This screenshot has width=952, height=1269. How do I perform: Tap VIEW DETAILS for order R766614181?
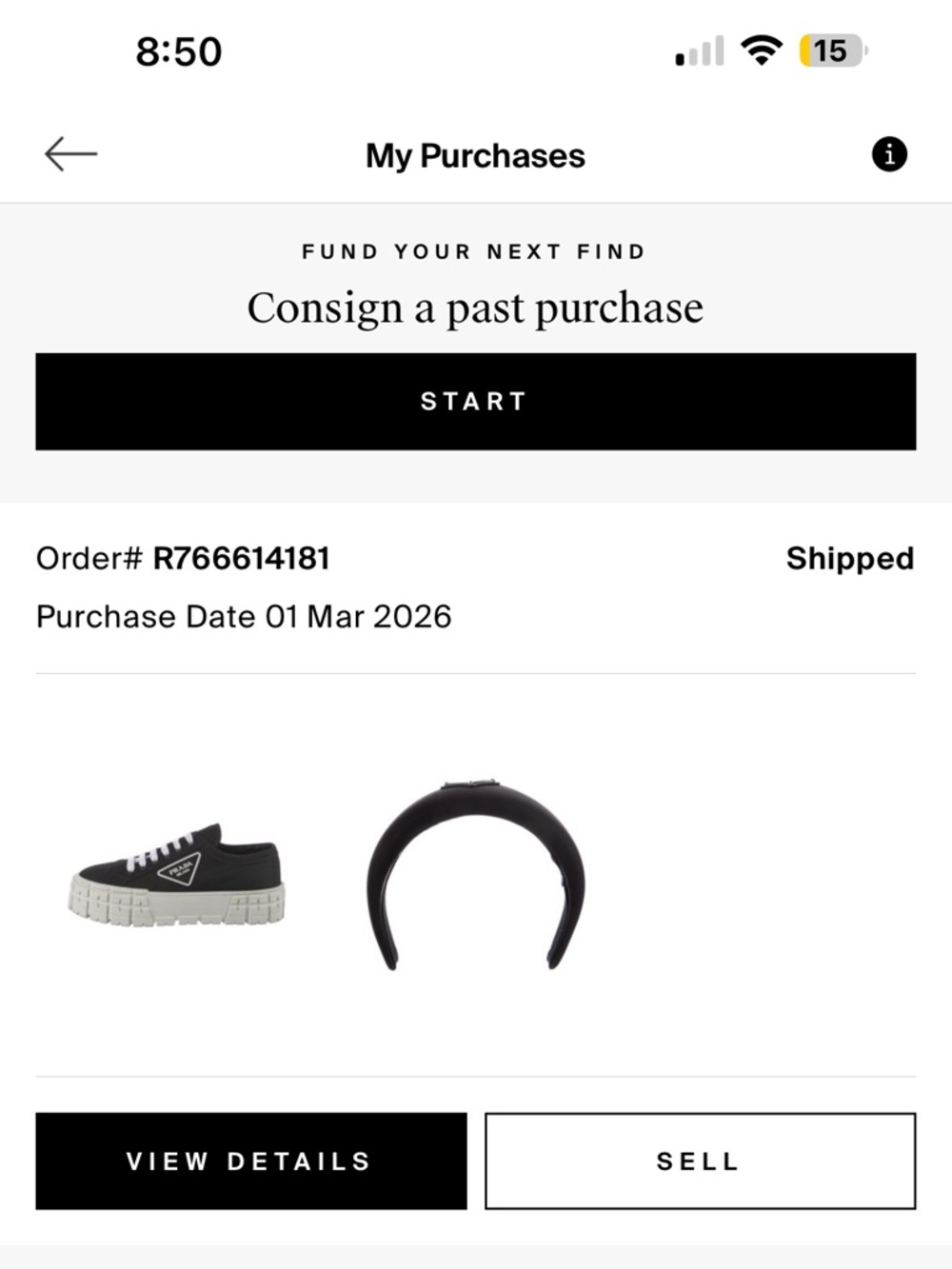pos(249,1160)
